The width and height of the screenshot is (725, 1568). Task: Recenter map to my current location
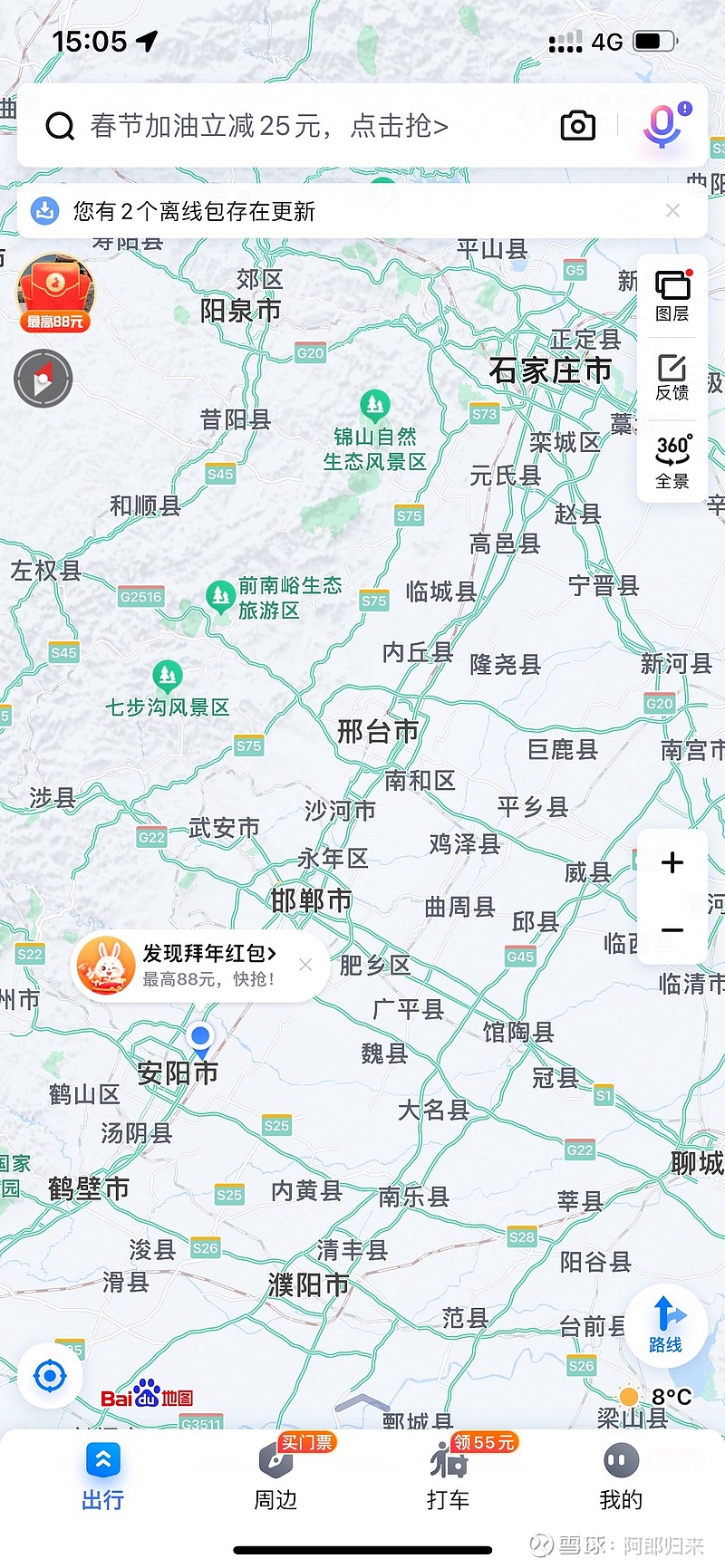50,1377
